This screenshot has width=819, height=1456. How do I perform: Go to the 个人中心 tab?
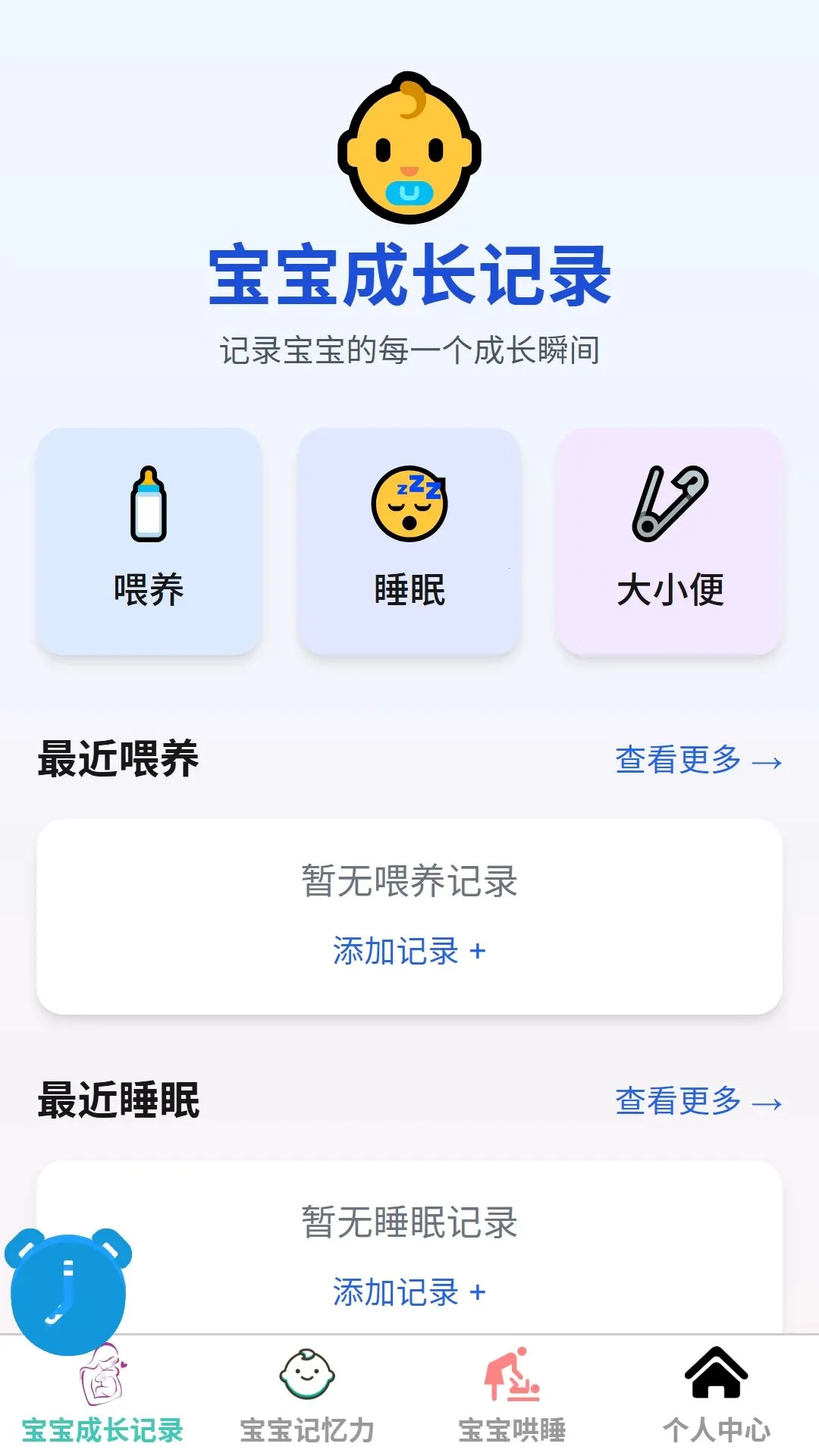717,1395
